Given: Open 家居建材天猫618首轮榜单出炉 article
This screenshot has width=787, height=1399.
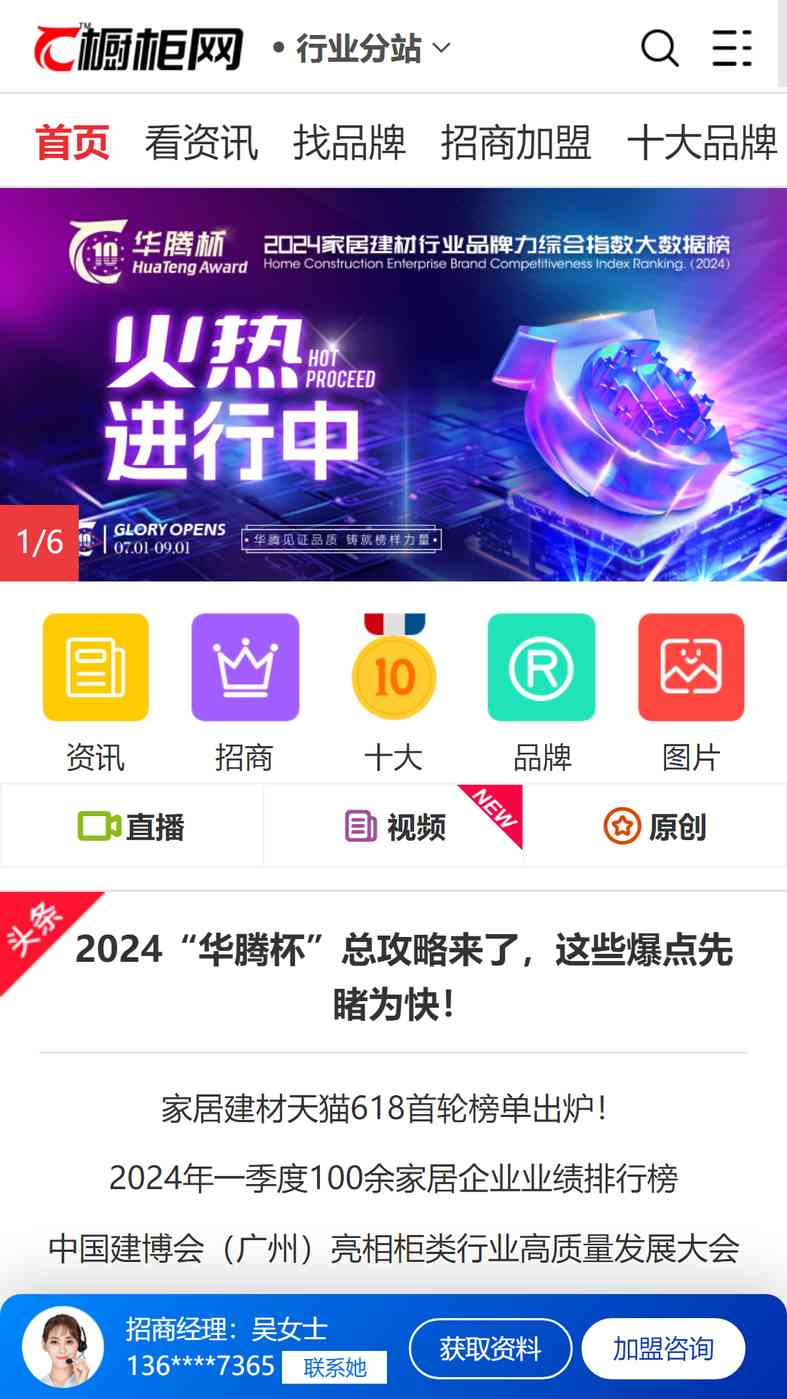Looking at the screenshot, I should (385, 1108).
